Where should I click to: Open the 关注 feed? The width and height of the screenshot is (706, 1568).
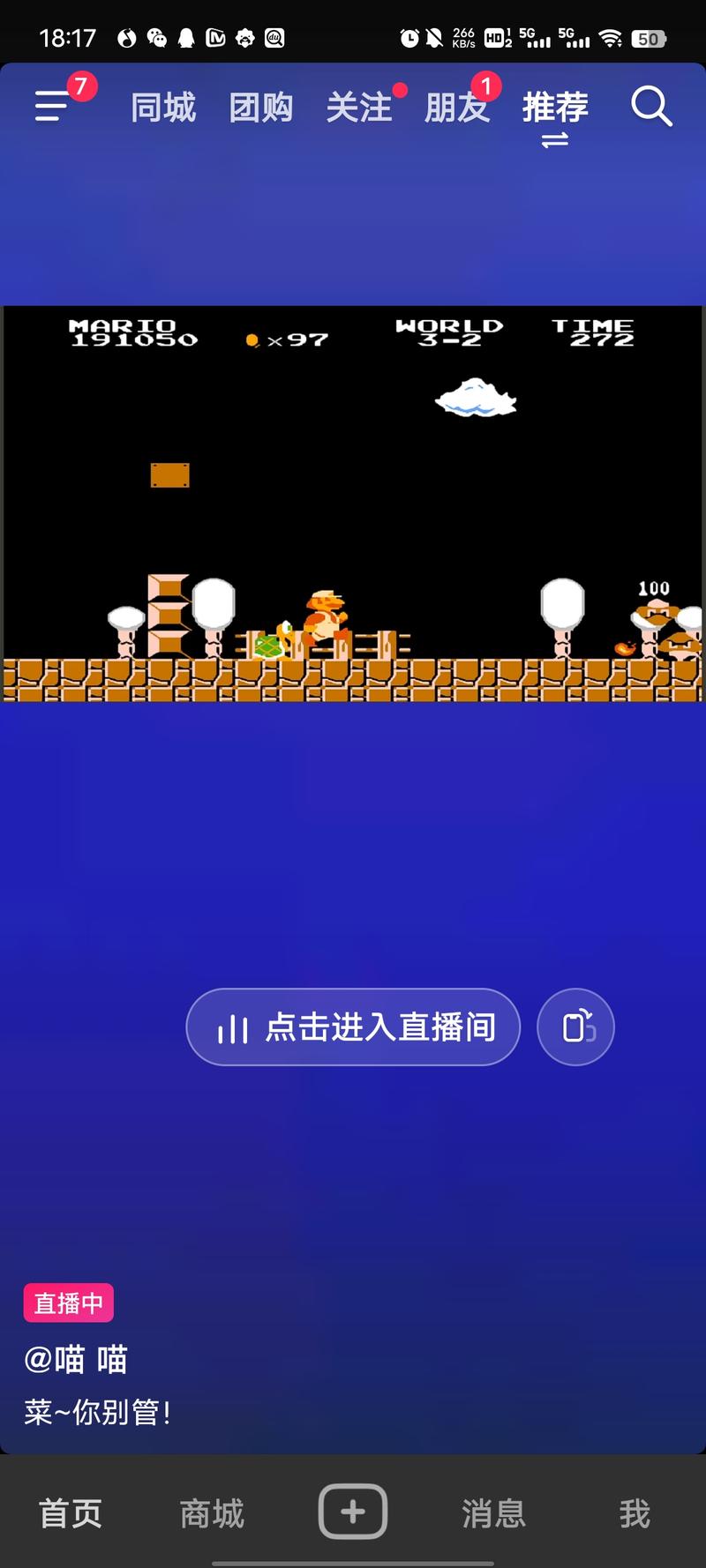coord(359,108)
